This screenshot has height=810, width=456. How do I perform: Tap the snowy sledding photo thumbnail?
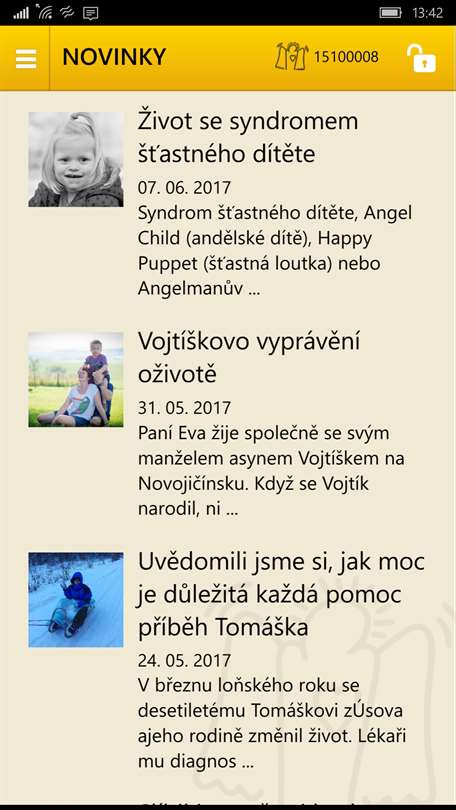click(x=76, y=600)
